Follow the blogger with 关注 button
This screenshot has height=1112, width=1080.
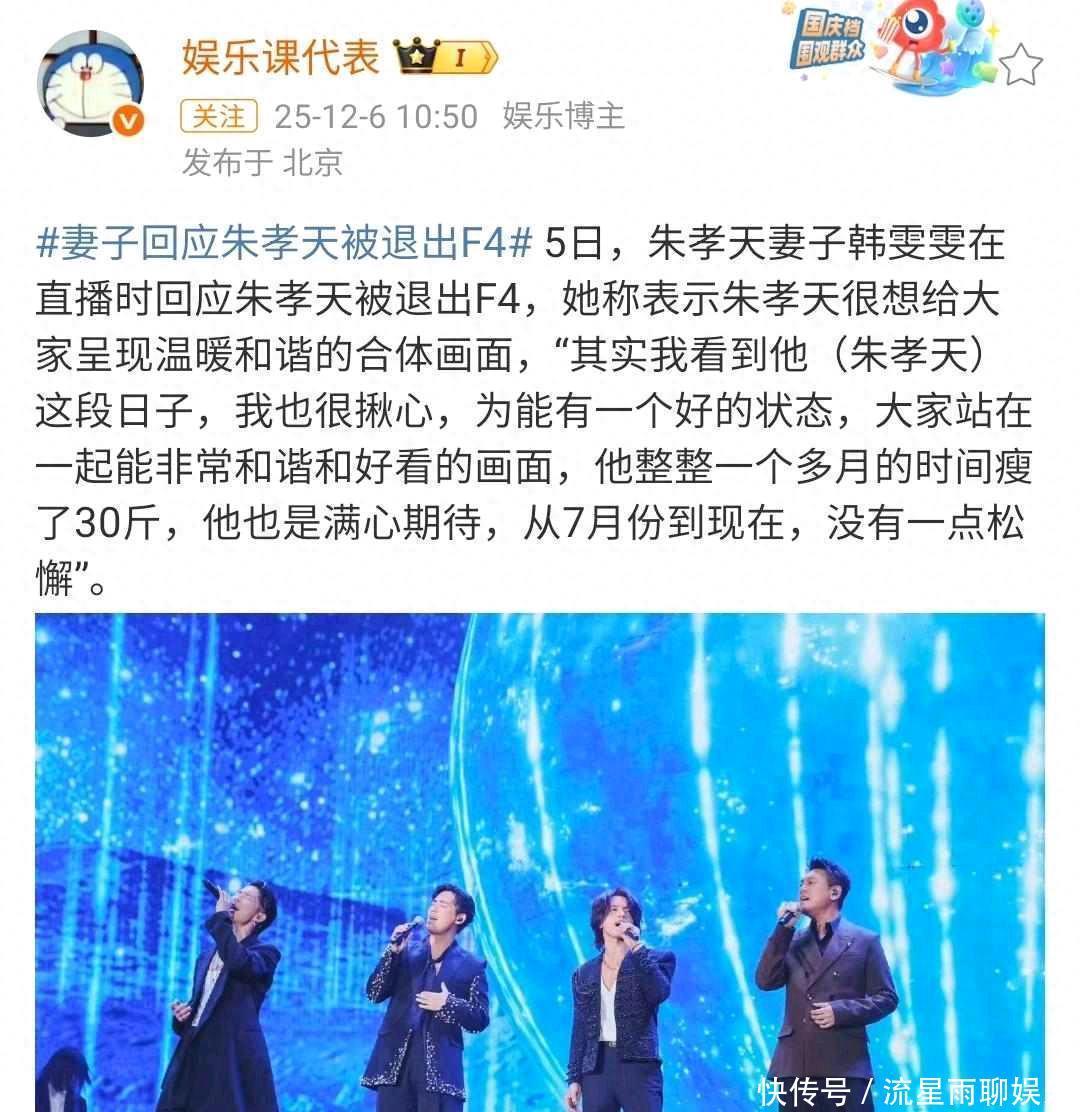click(219, 116)
